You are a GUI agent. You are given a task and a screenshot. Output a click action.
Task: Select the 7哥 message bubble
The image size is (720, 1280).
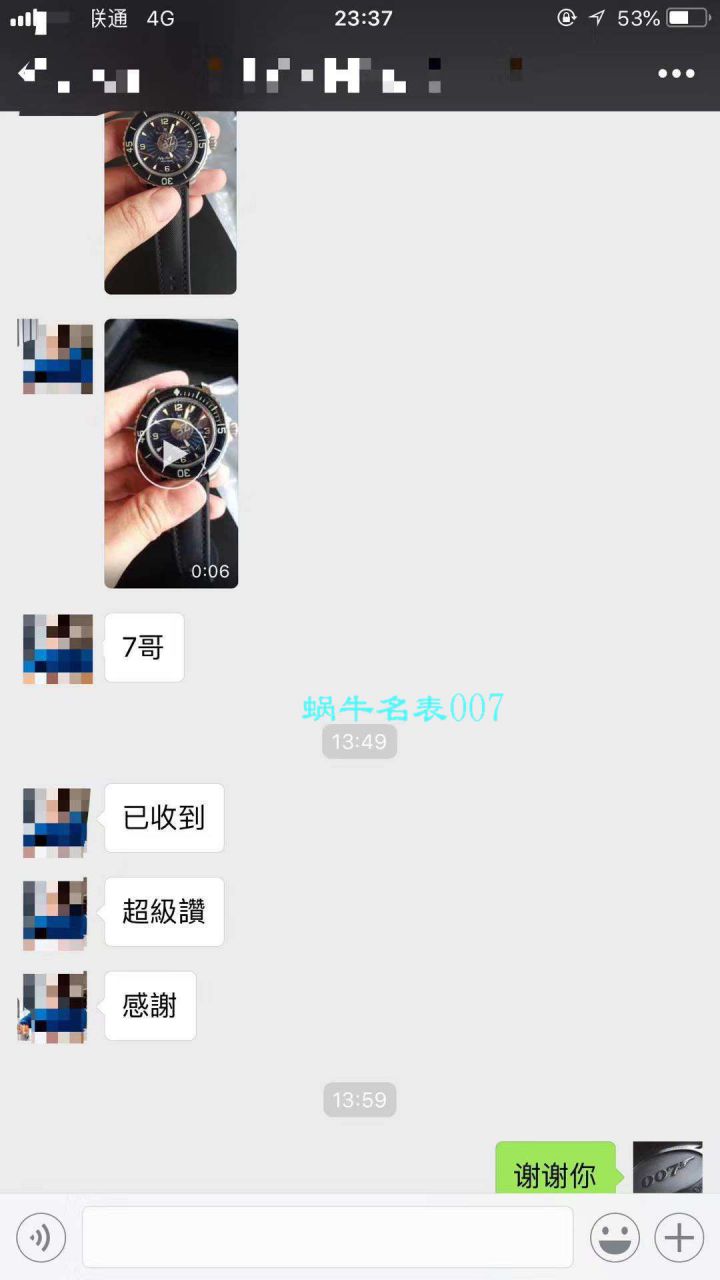coord(144,647)
